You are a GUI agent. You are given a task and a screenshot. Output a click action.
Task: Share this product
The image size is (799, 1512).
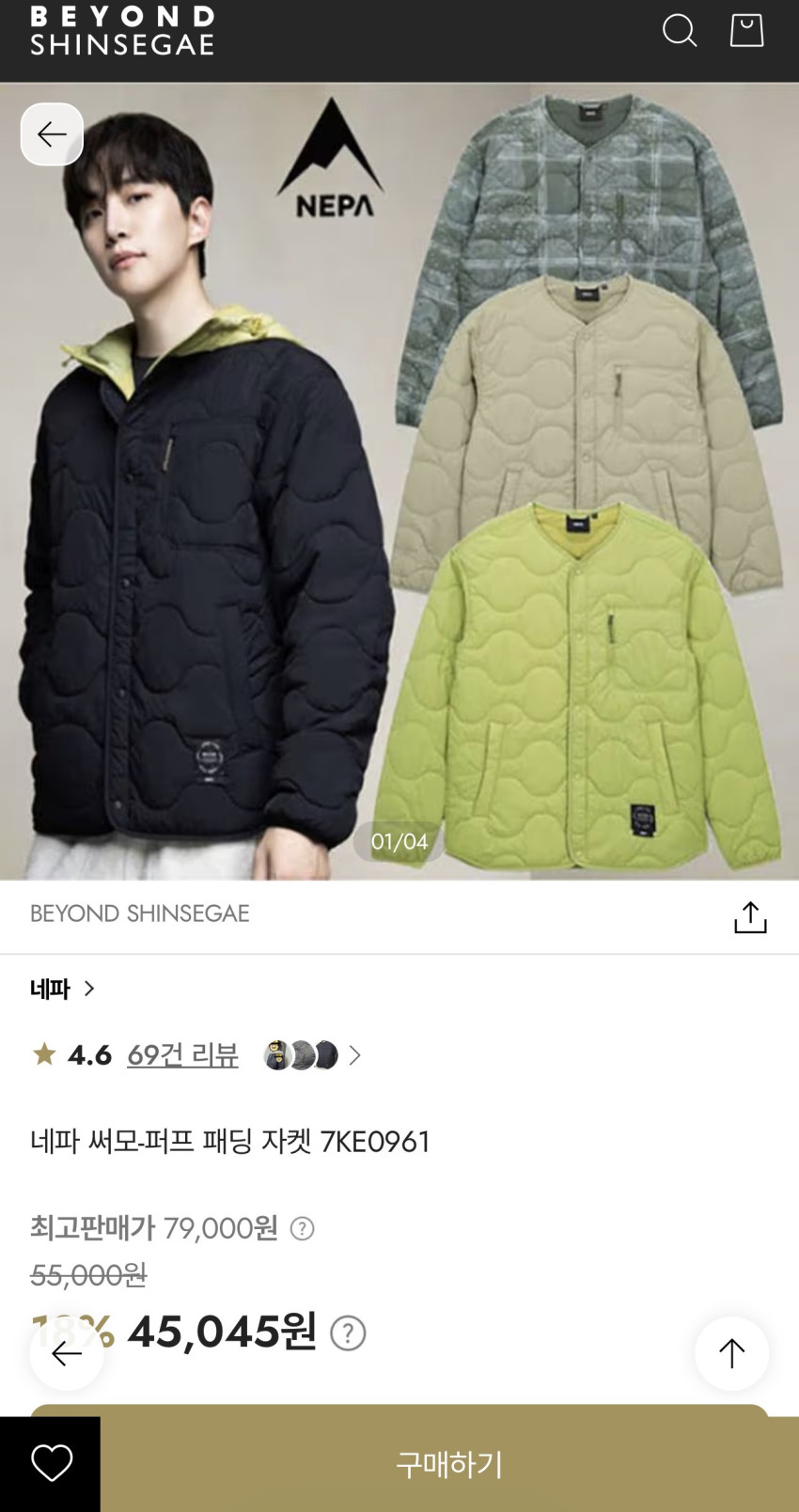click(750, 917)
